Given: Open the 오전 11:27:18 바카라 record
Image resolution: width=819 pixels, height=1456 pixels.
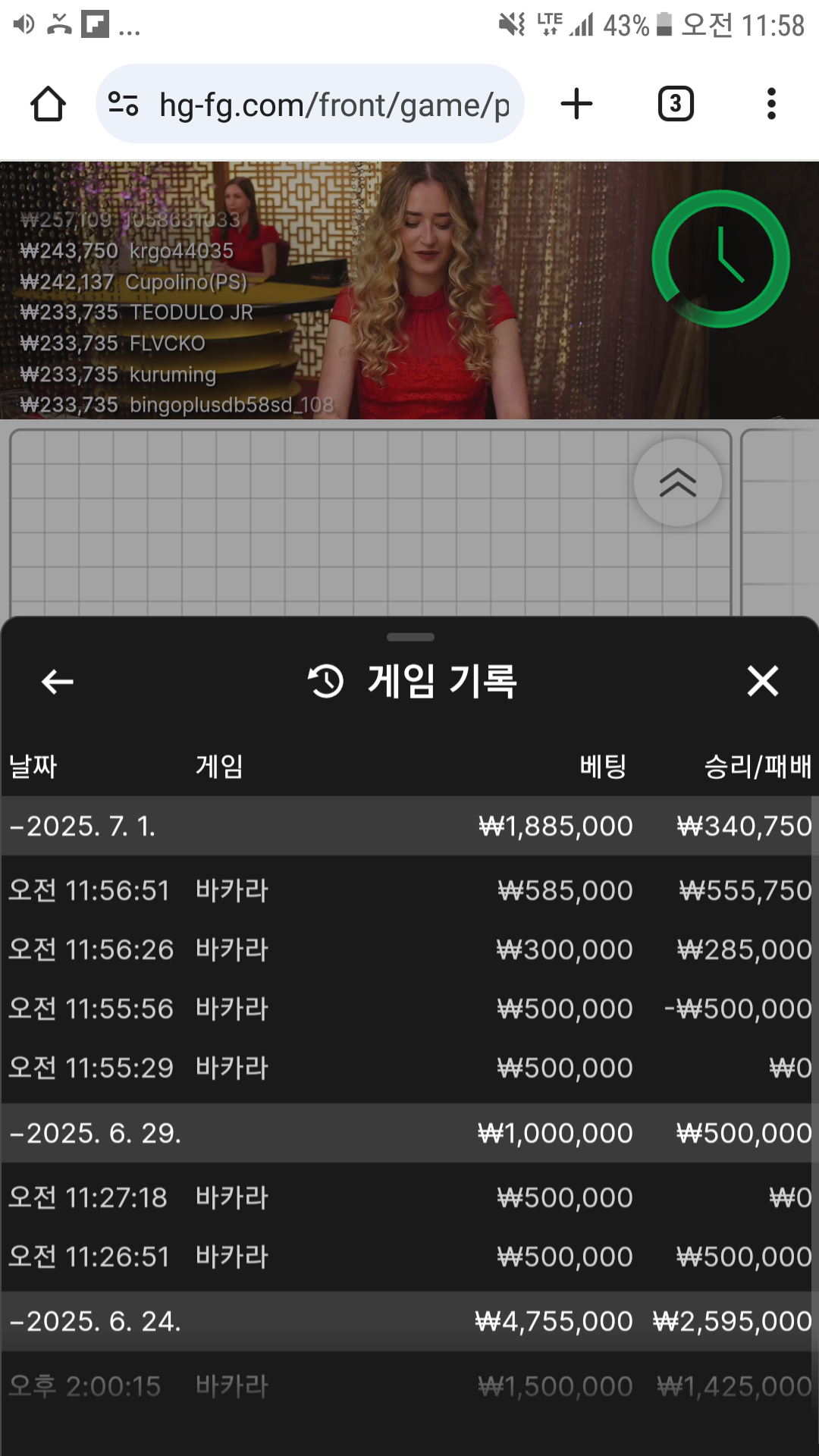Looking at the screenshot, I should click(x=409, y=1197).
